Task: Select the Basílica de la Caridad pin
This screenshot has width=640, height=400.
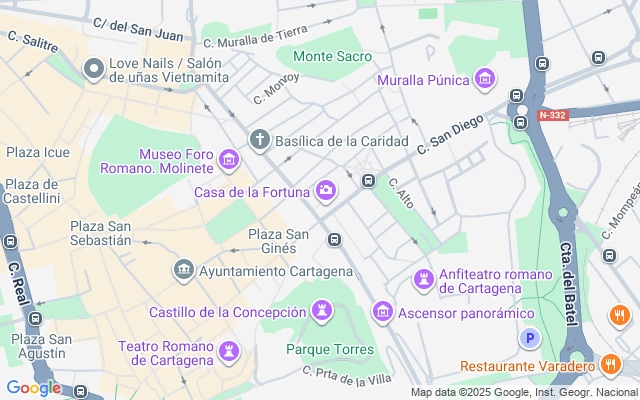Action: (260, 139)
